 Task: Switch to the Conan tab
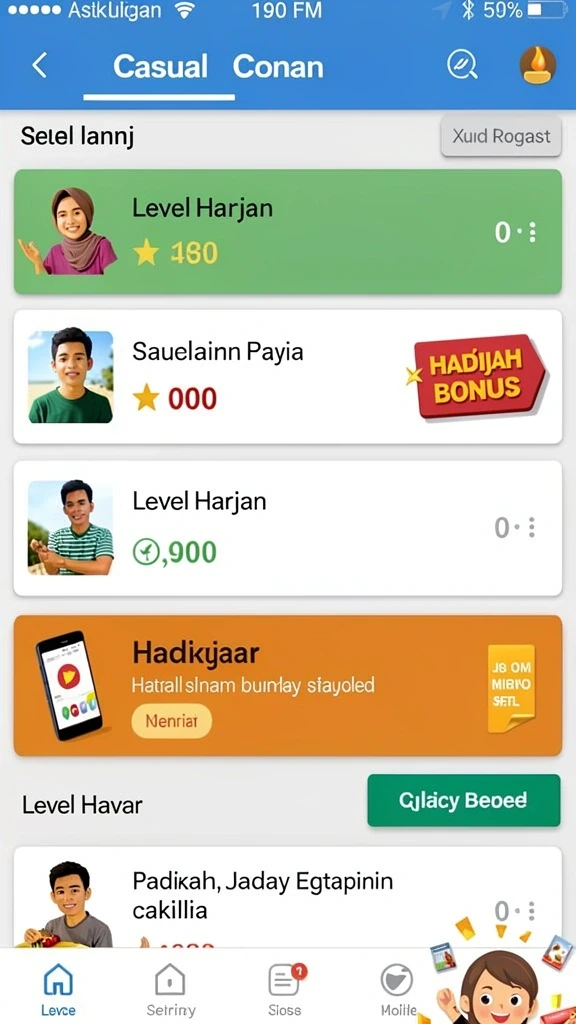tap(278, 67)
